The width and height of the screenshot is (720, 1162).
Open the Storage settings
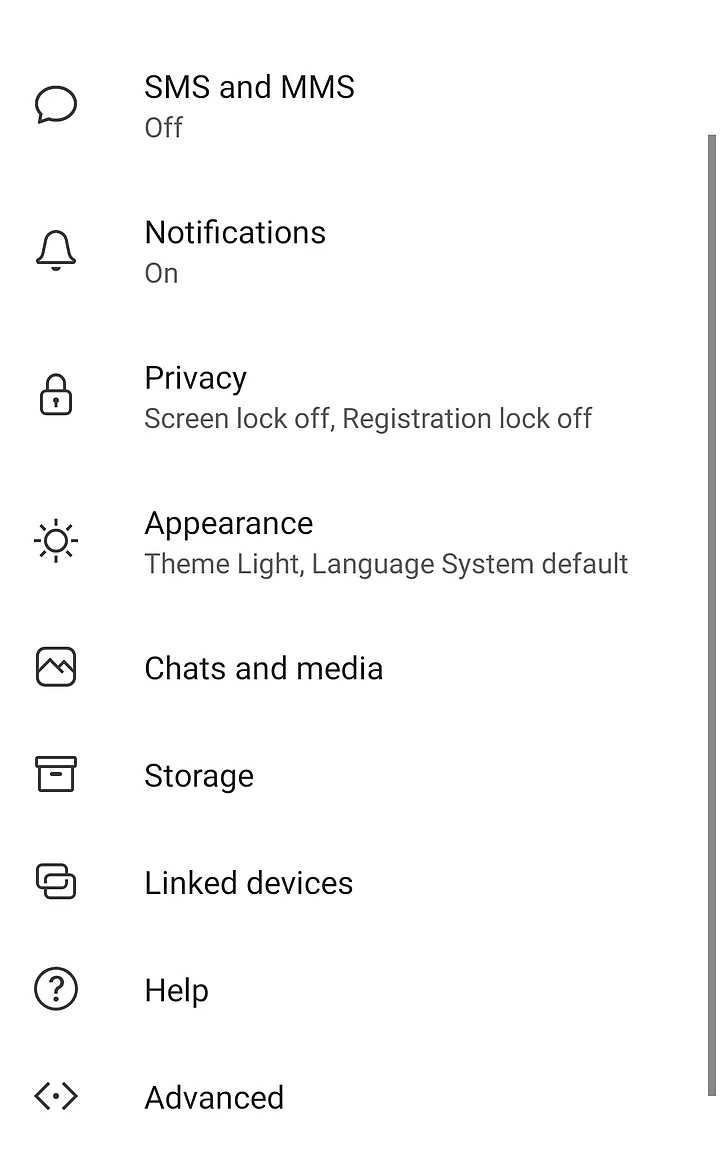[199, 774]
